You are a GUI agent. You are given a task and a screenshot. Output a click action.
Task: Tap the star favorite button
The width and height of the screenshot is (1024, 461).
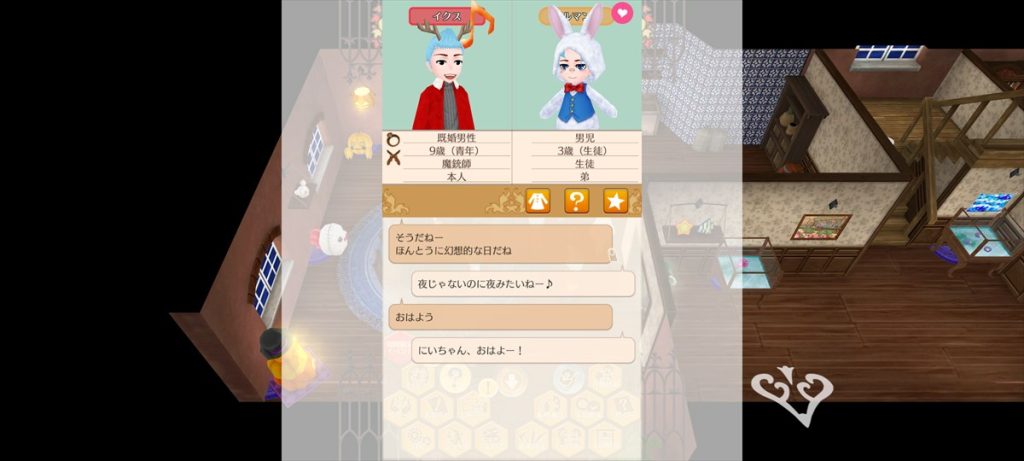click(615, 201)
